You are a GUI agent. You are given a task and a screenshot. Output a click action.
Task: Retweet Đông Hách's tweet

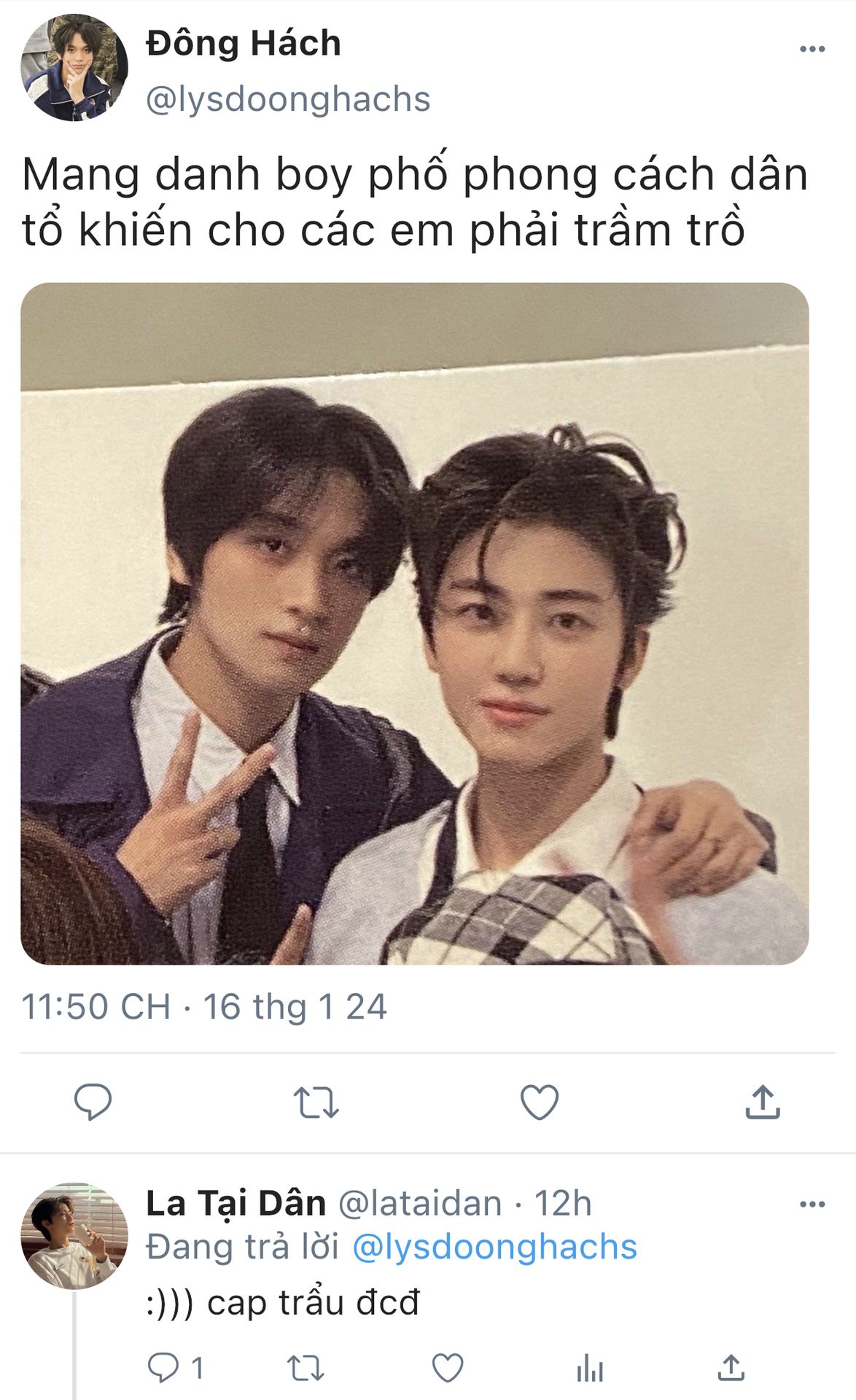coord(316,1102)
